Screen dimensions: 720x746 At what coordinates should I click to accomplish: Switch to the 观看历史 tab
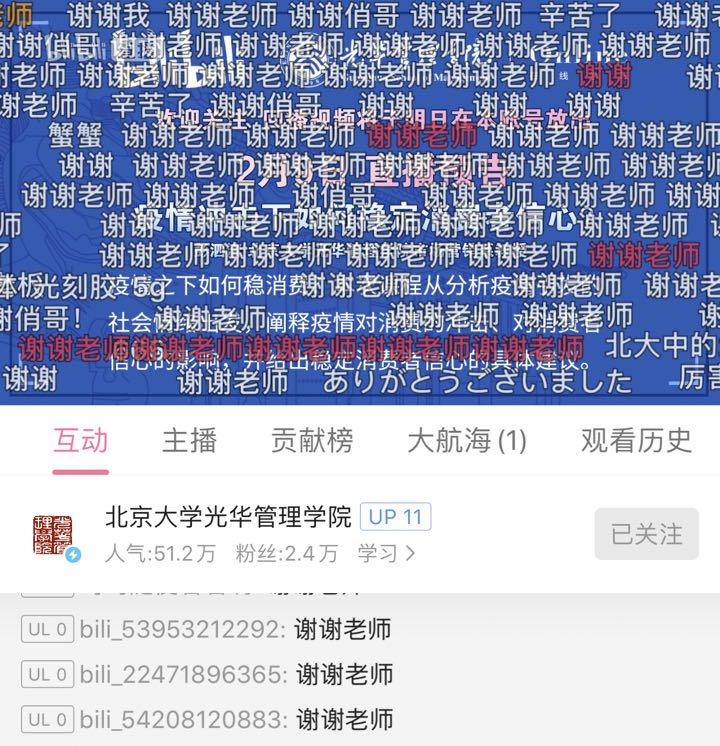pos(636,440)
